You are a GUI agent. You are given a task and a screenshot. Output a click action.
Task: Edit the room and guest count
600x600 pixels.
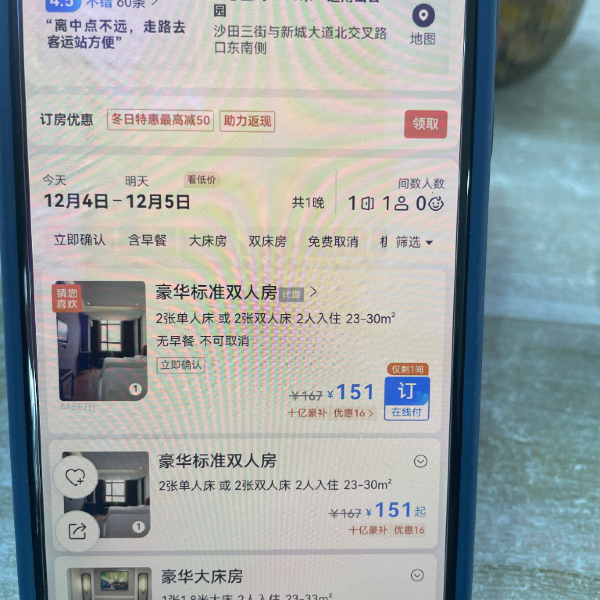[395, 202]
